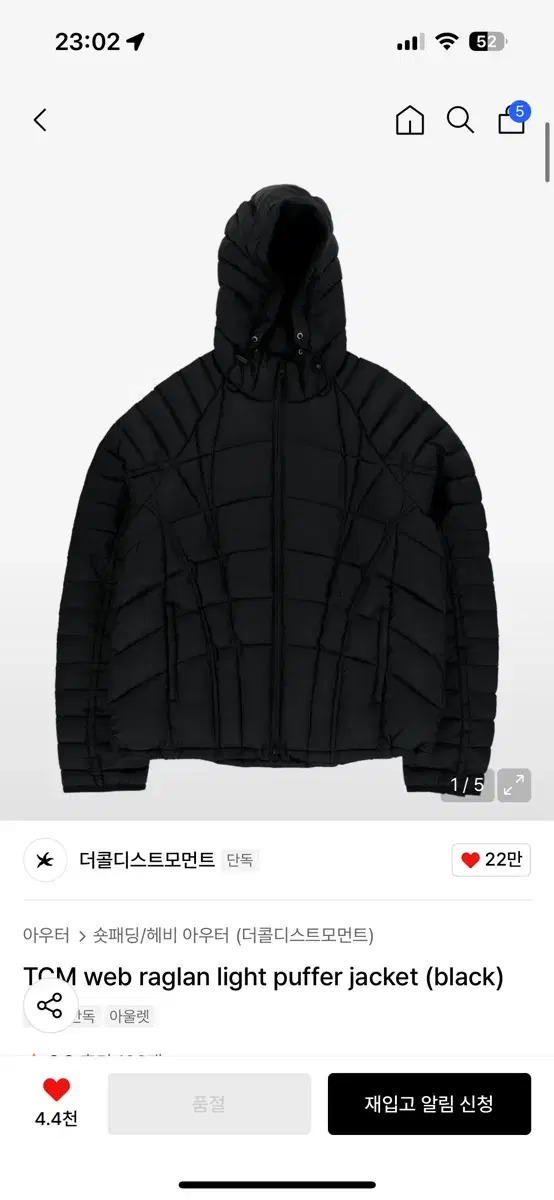This screenshot has height=1200, width=554.
Task: Tap the 아울렛 tag chip
Action: [x=131, y=1016]
